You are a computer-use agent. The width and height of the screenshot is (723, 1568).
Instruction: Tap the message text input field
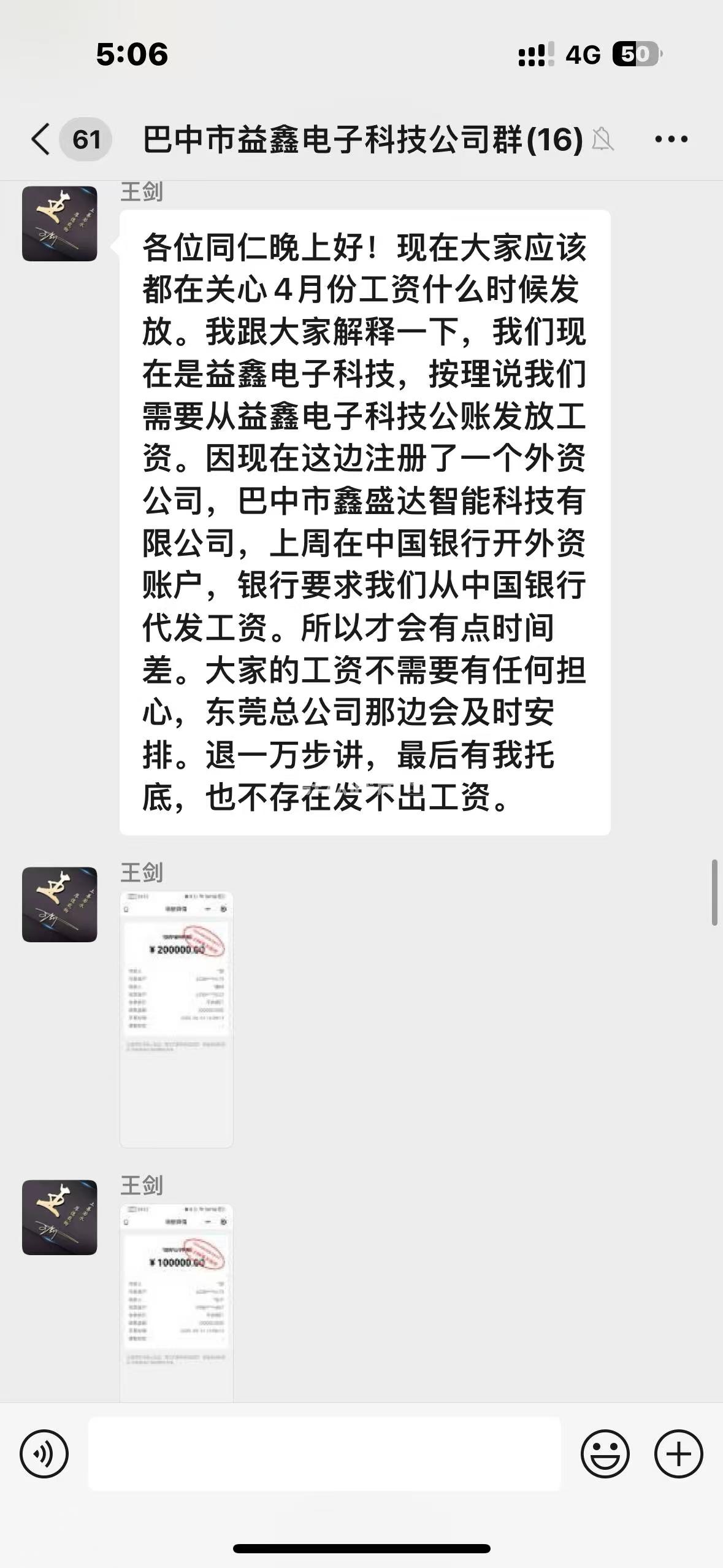(x=324, y=1453)
